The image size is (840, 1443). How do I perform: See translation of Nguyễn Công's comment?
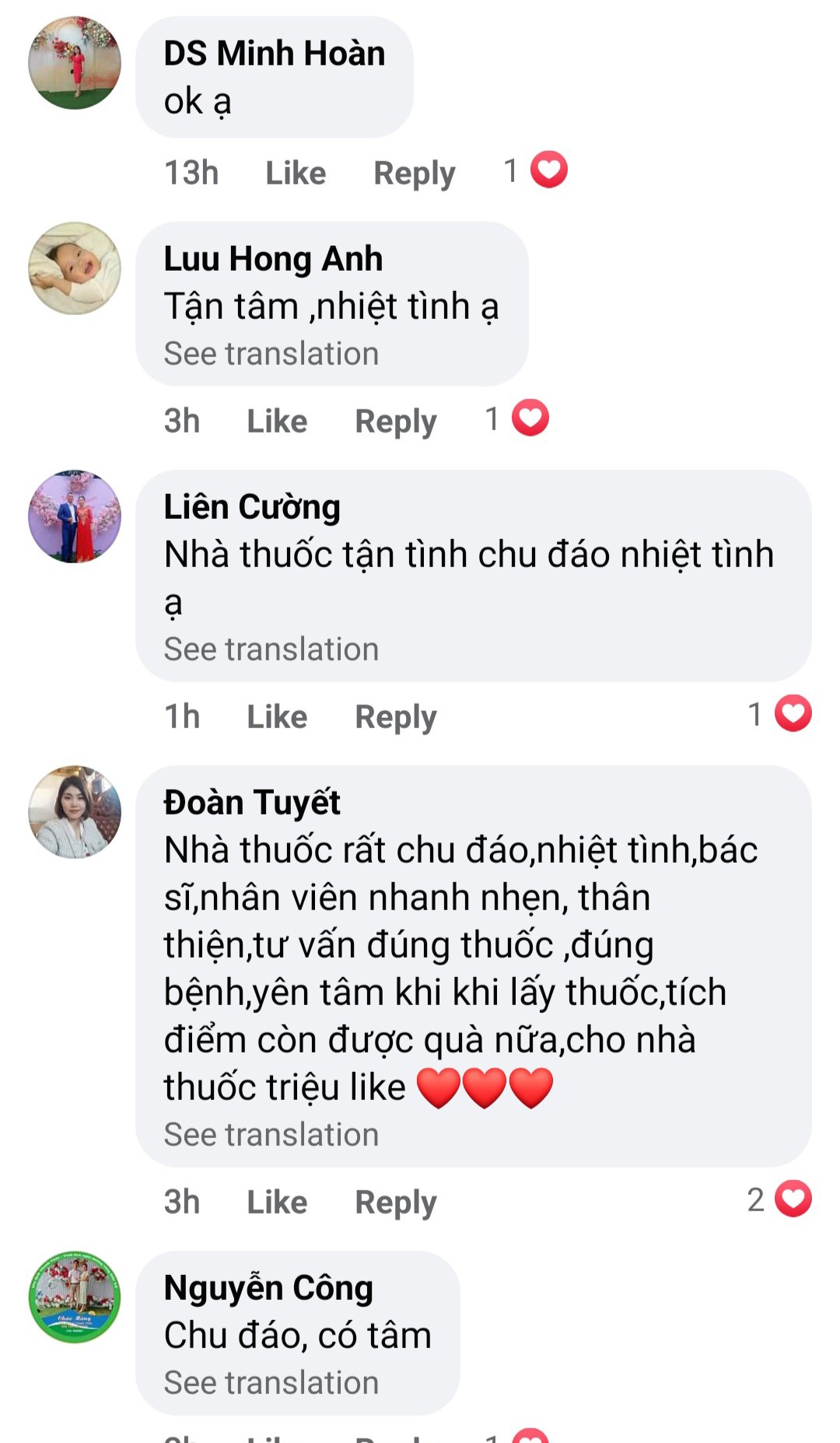pyautogui.click(x=271, y=1383)
